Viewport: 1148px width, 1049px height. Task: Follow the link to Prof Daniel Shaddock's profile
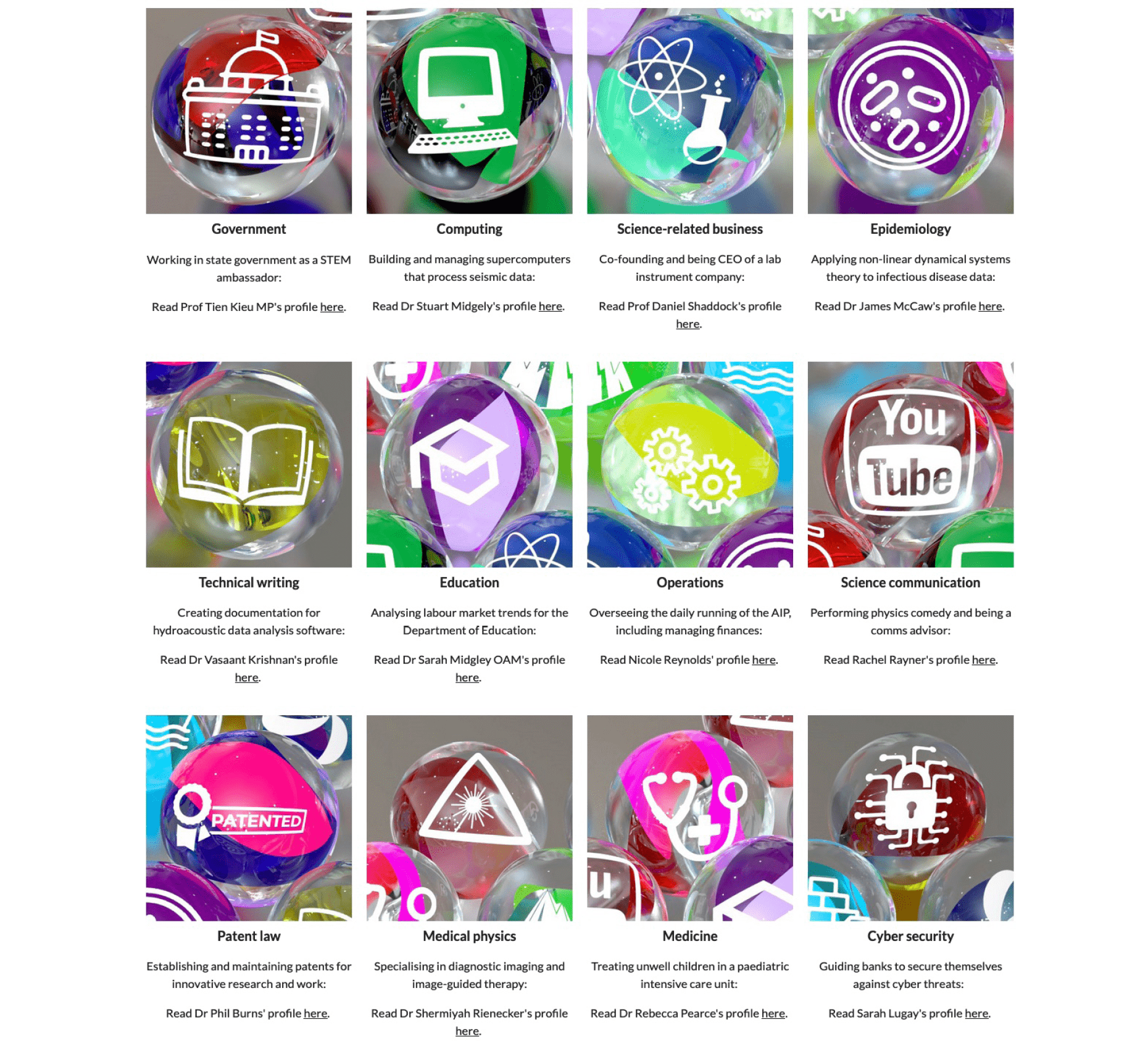tap(687, 324)
